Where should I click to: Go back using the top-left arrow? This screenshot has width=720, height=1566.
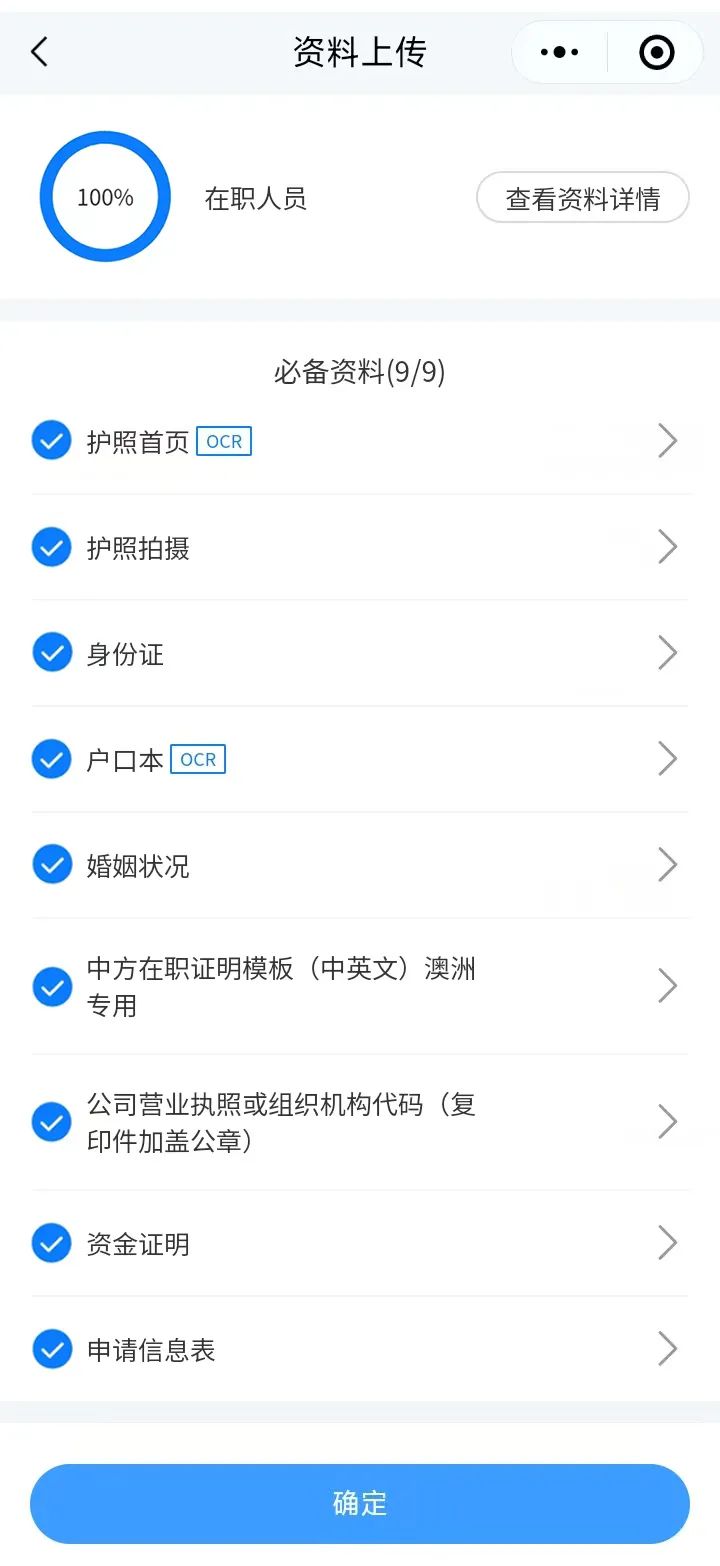click(39, 52)
